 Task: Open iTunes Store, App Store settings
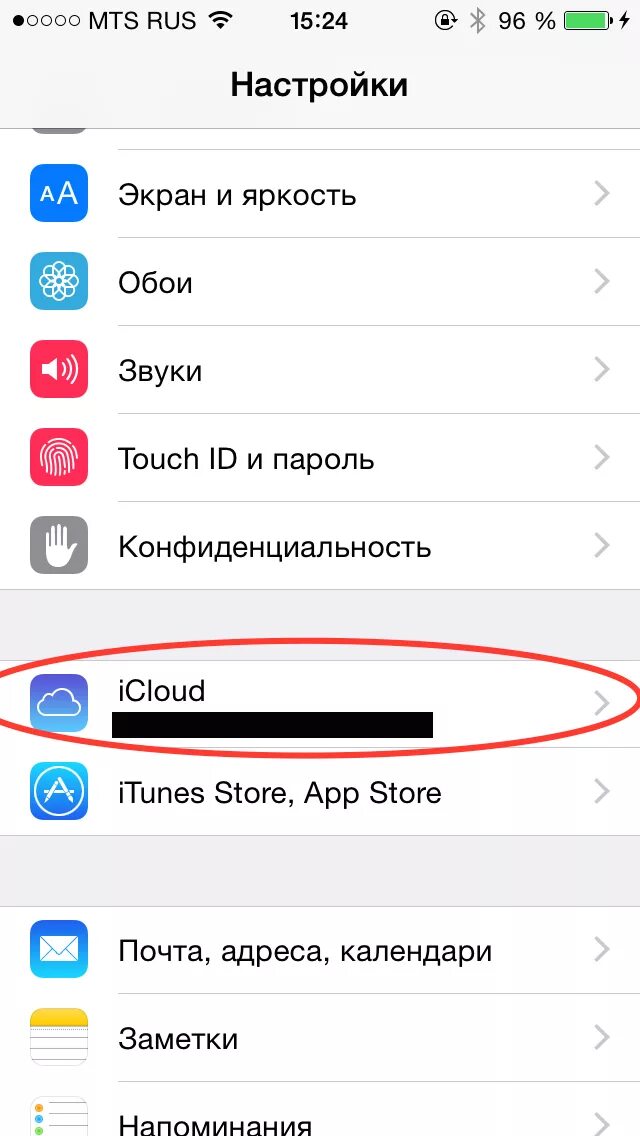click(320, 792)
